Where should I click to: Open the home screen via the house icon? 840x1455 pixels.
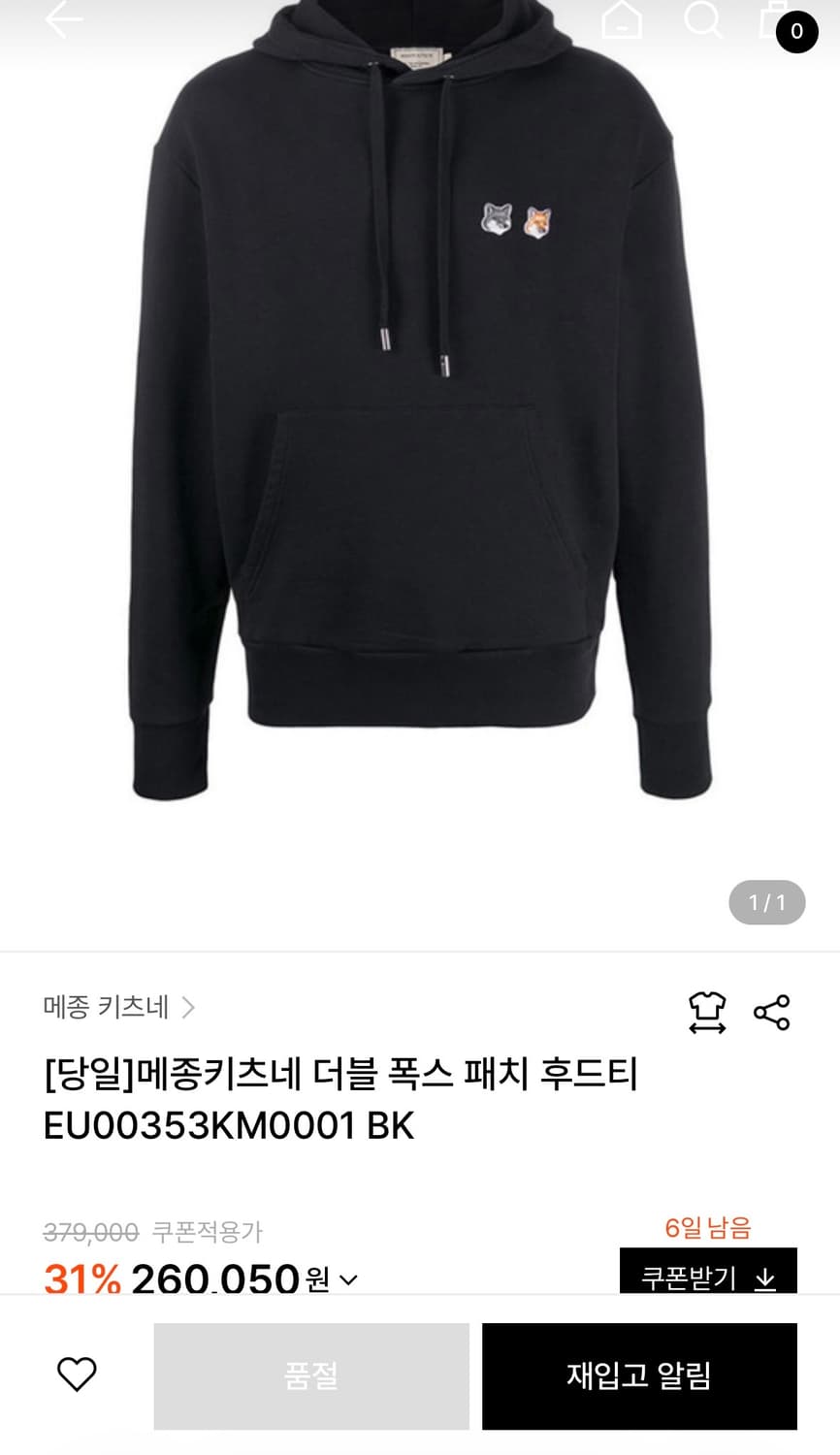[622, 21]
